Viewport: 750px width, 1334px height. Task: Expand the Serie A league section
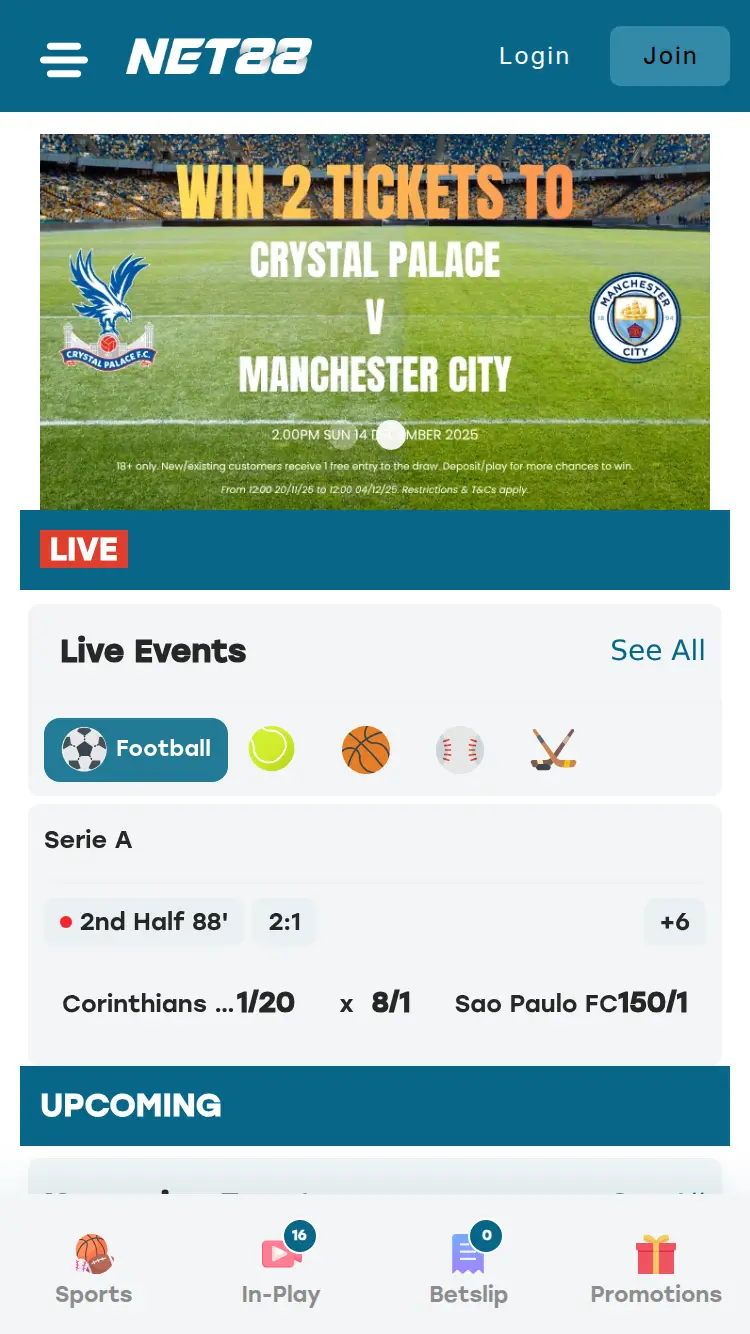(88, 840)
